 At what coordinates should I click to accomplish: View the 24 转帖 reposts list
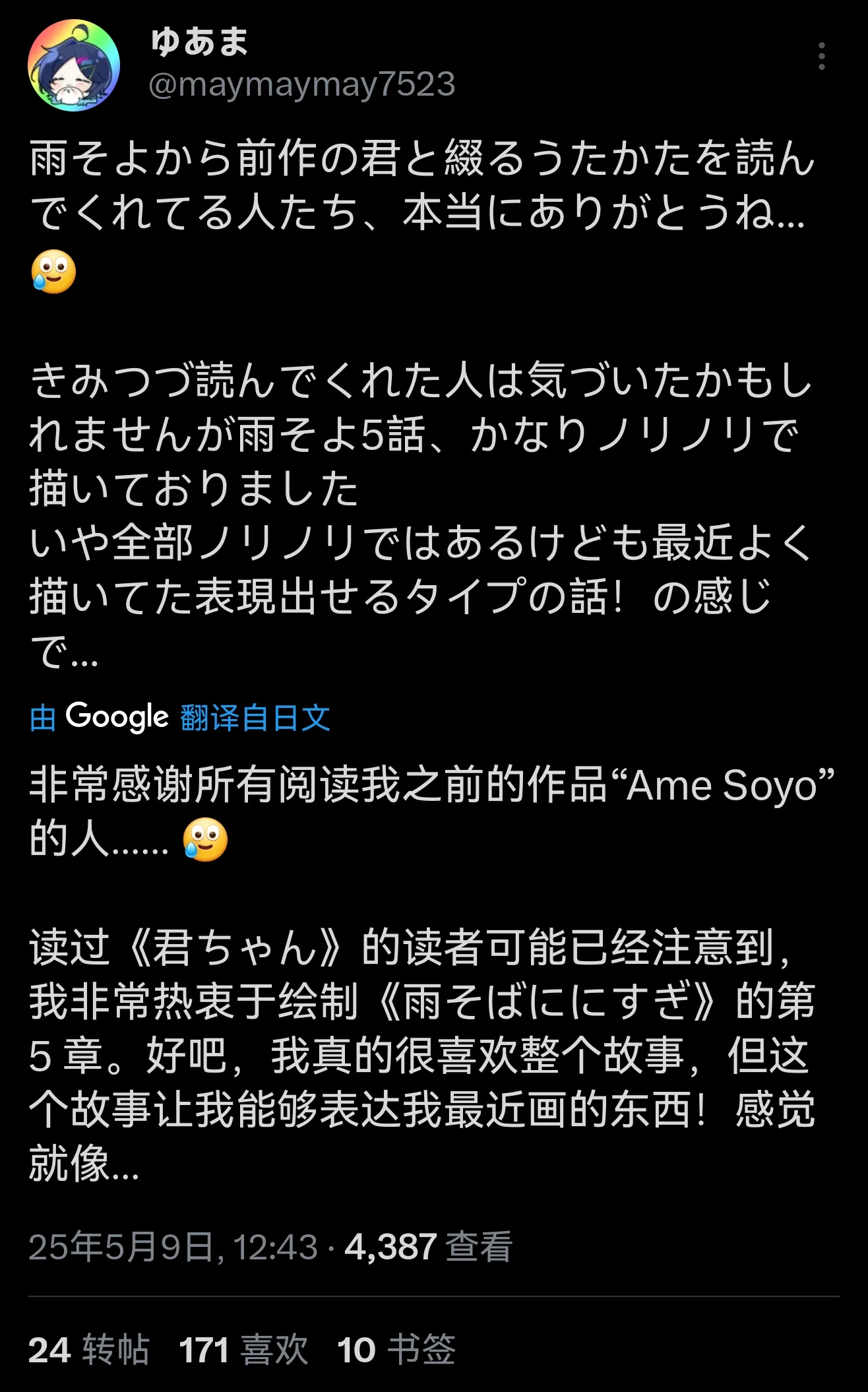89,1349
